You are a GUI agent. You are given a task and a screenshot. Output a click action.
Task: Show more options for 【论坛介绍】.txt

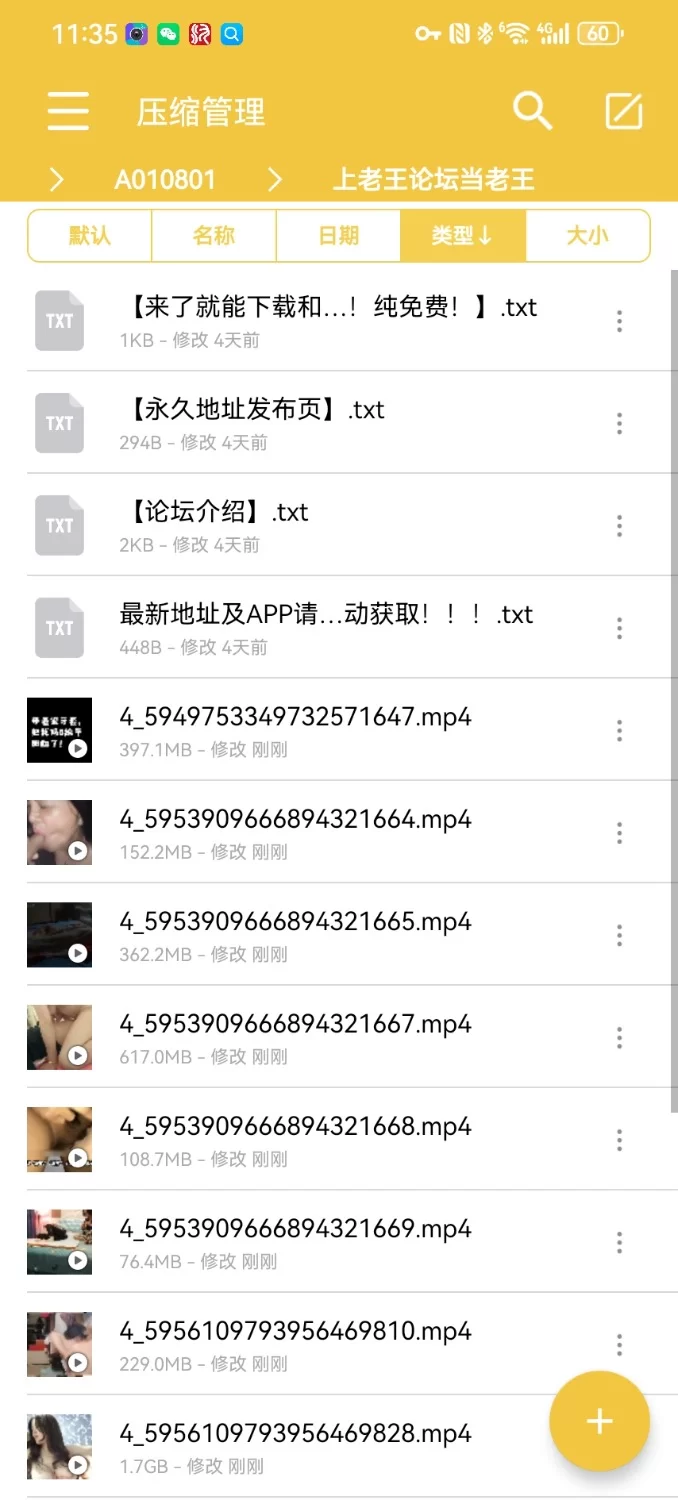[x=620, y=526]
